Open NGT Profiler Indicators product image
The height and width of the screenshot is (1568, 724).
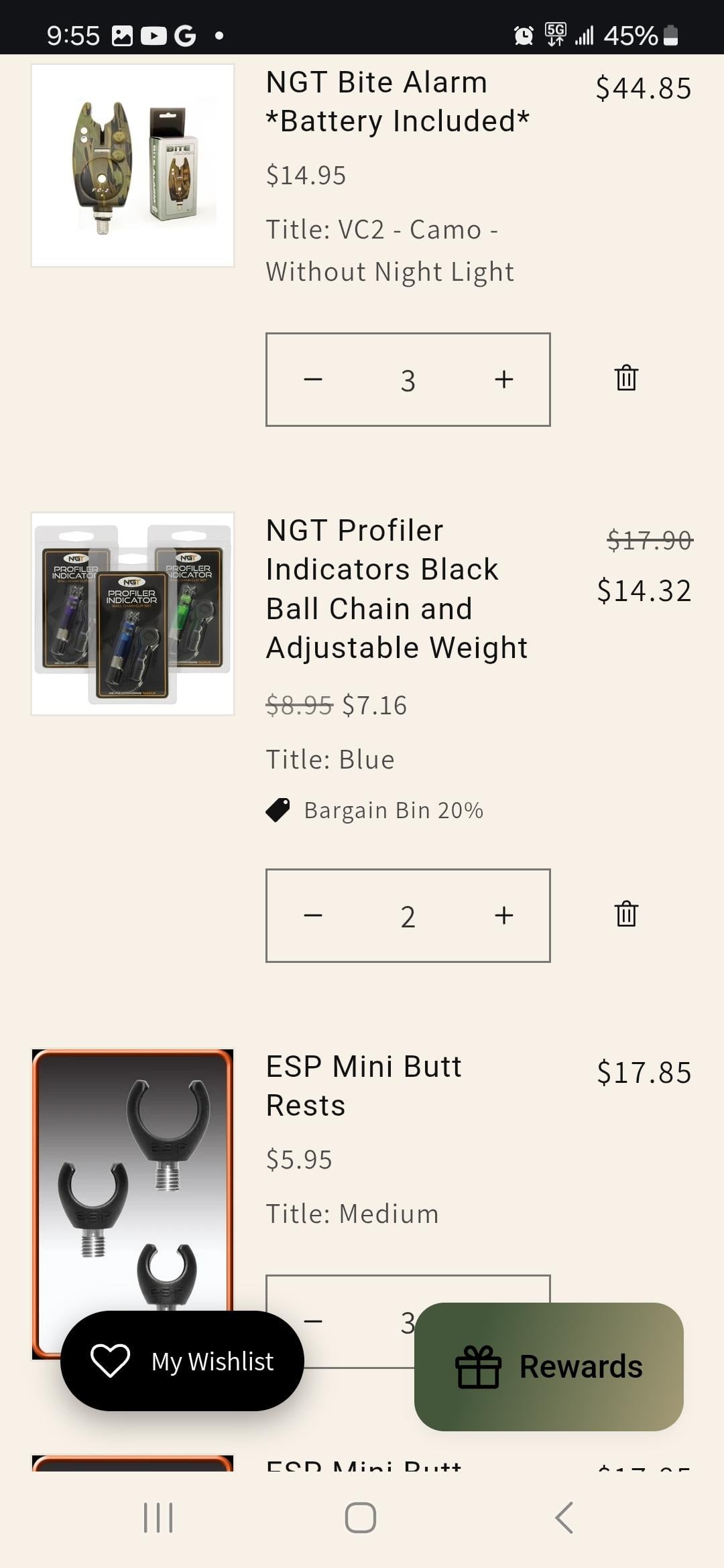(x=133, y=614)
